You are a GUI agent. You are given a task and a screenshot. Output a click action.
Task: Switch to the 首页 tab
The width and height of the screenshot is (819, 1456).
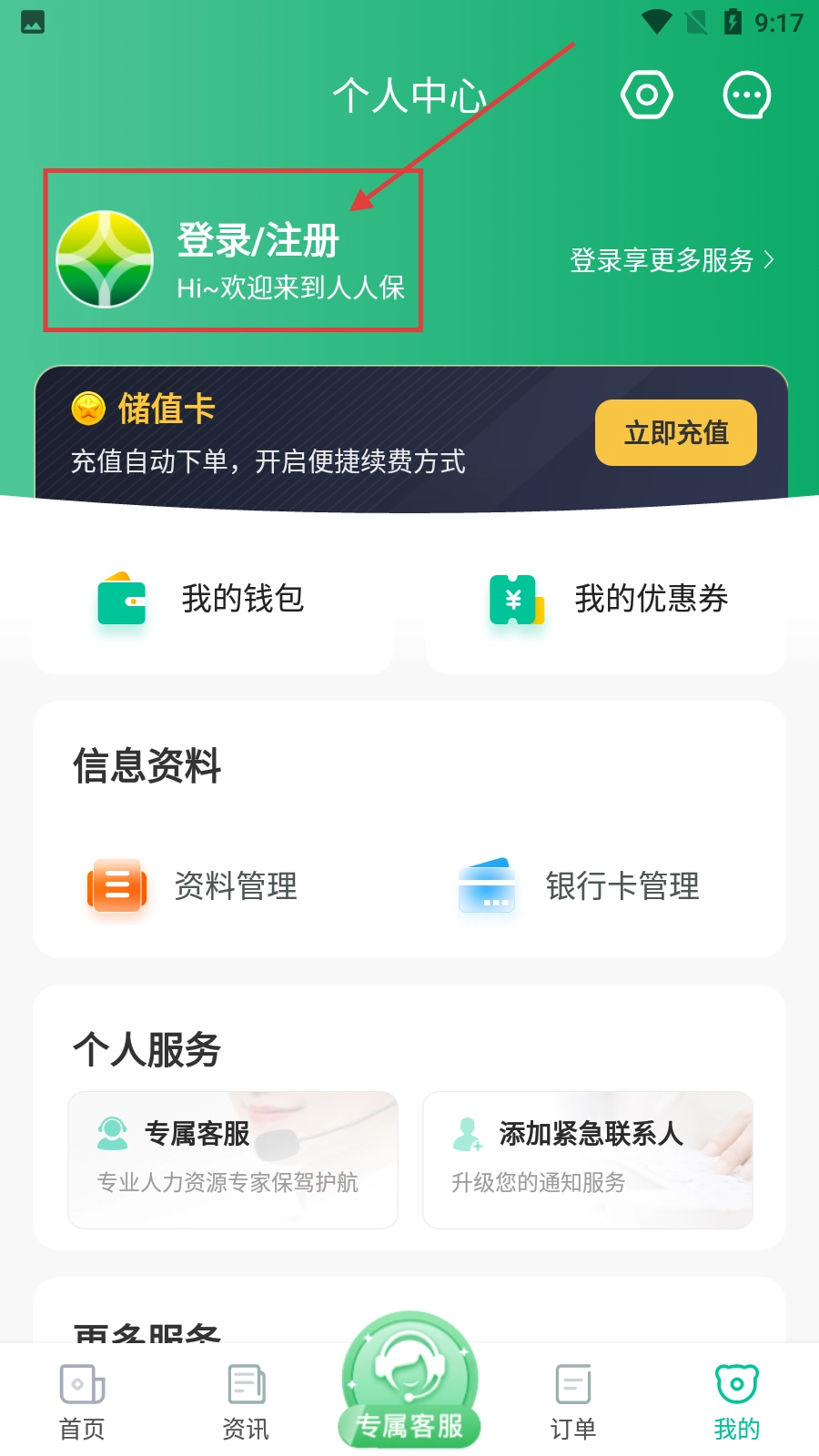point(82,1402)
